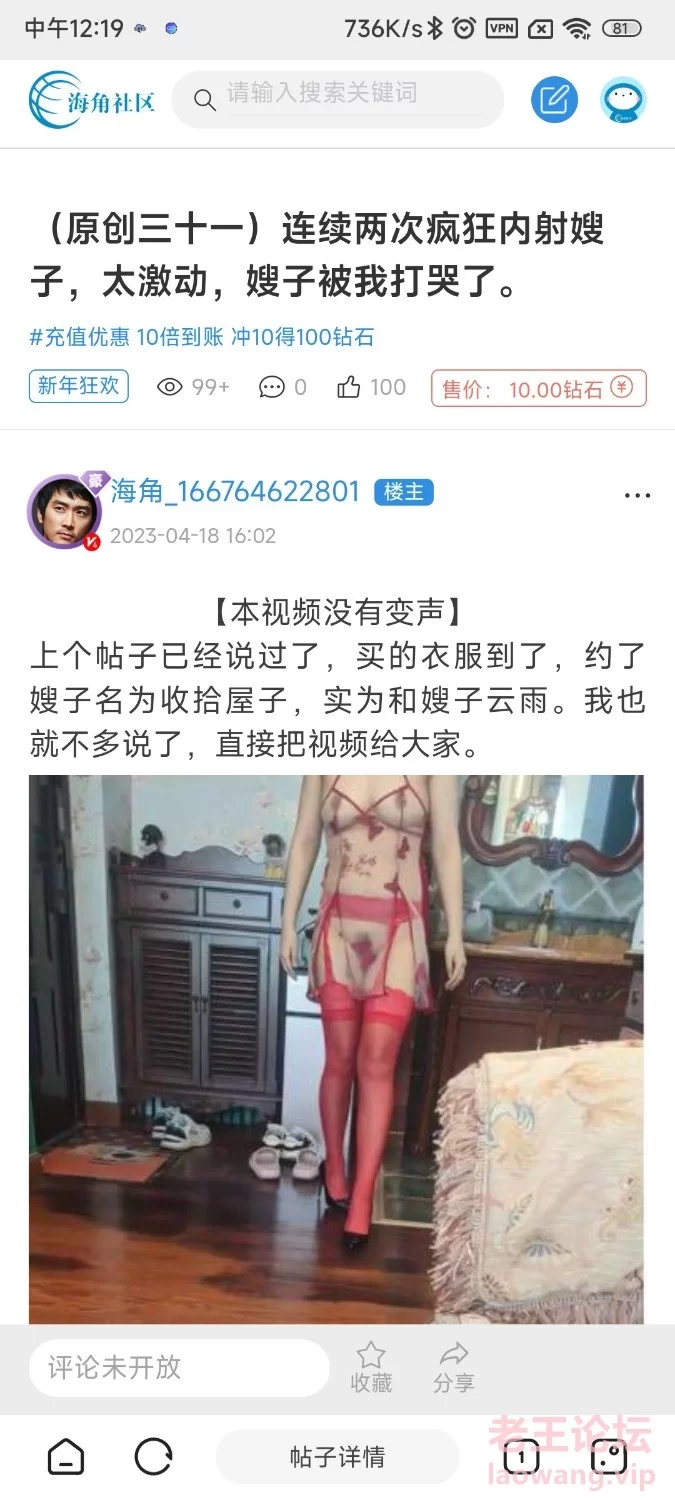Add the post to 收藏 favorites
This screenshot has height=1500, width=675.
pyautogui.click(x=371, y=1367)
